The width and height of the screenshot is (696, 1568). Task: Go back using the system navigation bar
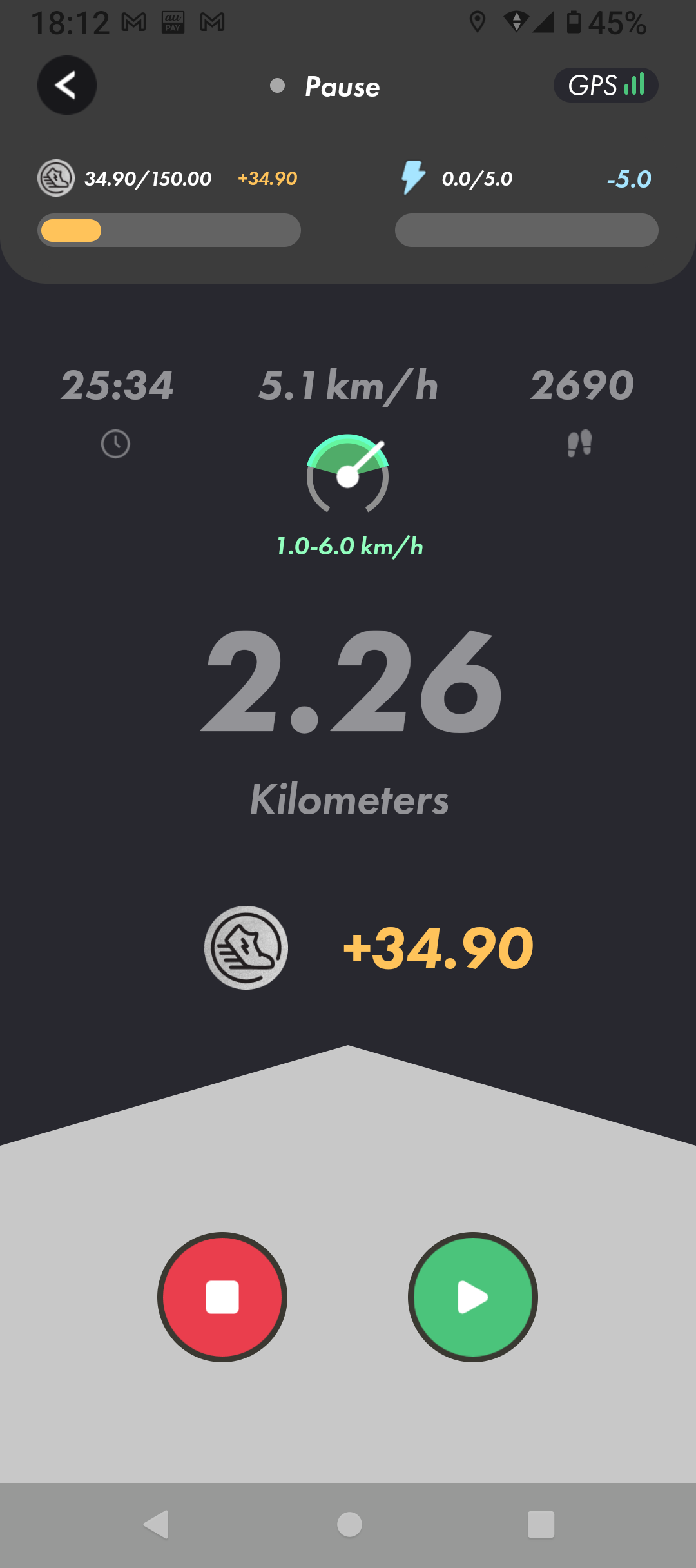(x=157, y=1524)
